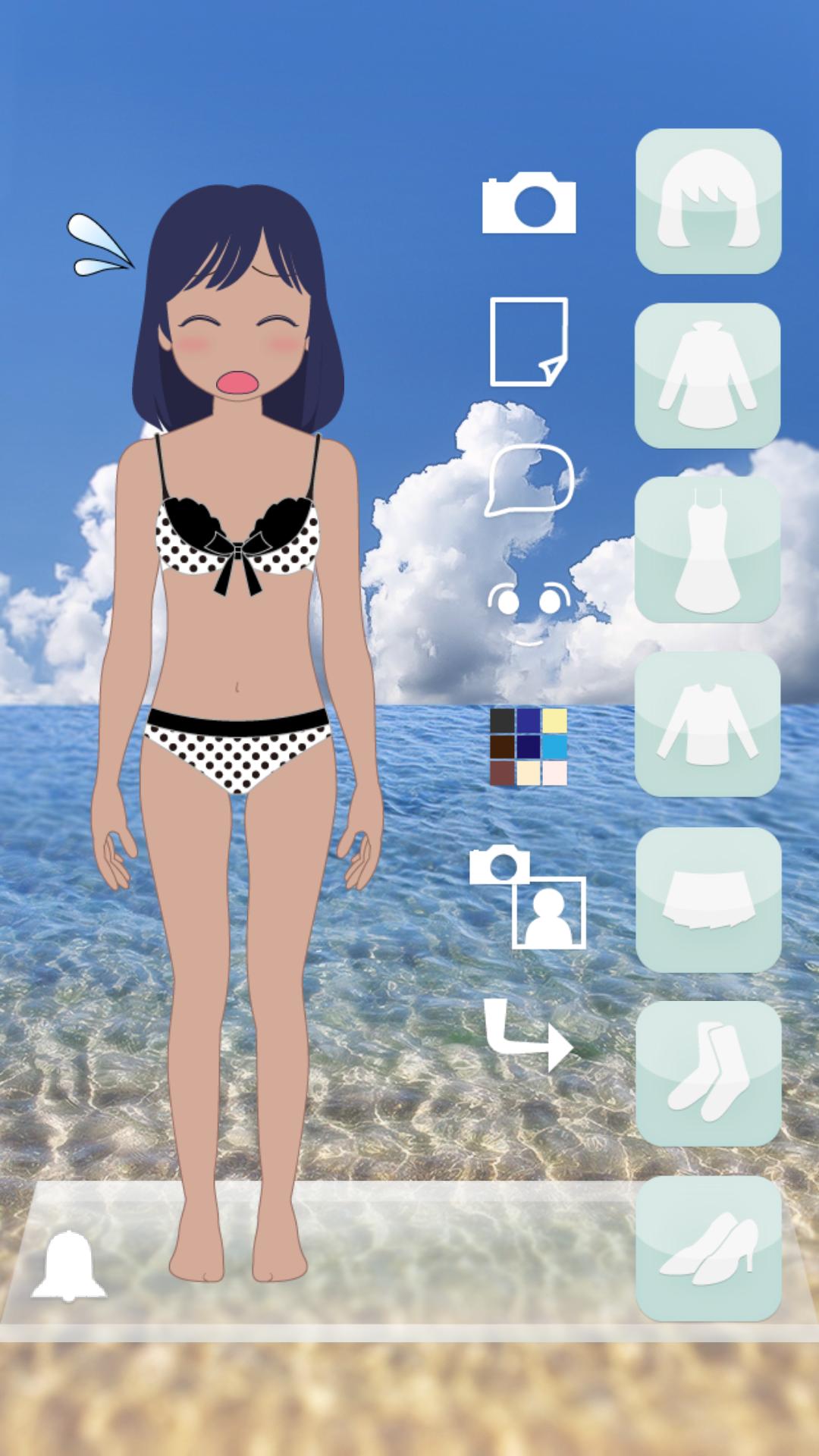Pick the skirt category

[x=708, y=899]
